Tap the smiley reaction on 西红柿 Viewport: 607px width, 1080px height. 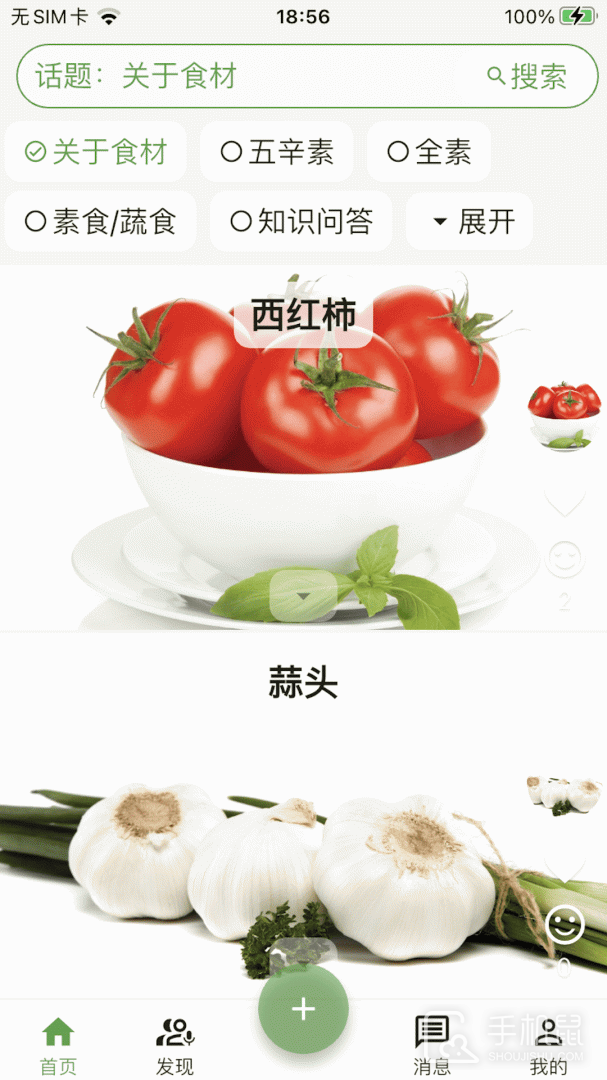pyautogui.click(x=565, y=558)
